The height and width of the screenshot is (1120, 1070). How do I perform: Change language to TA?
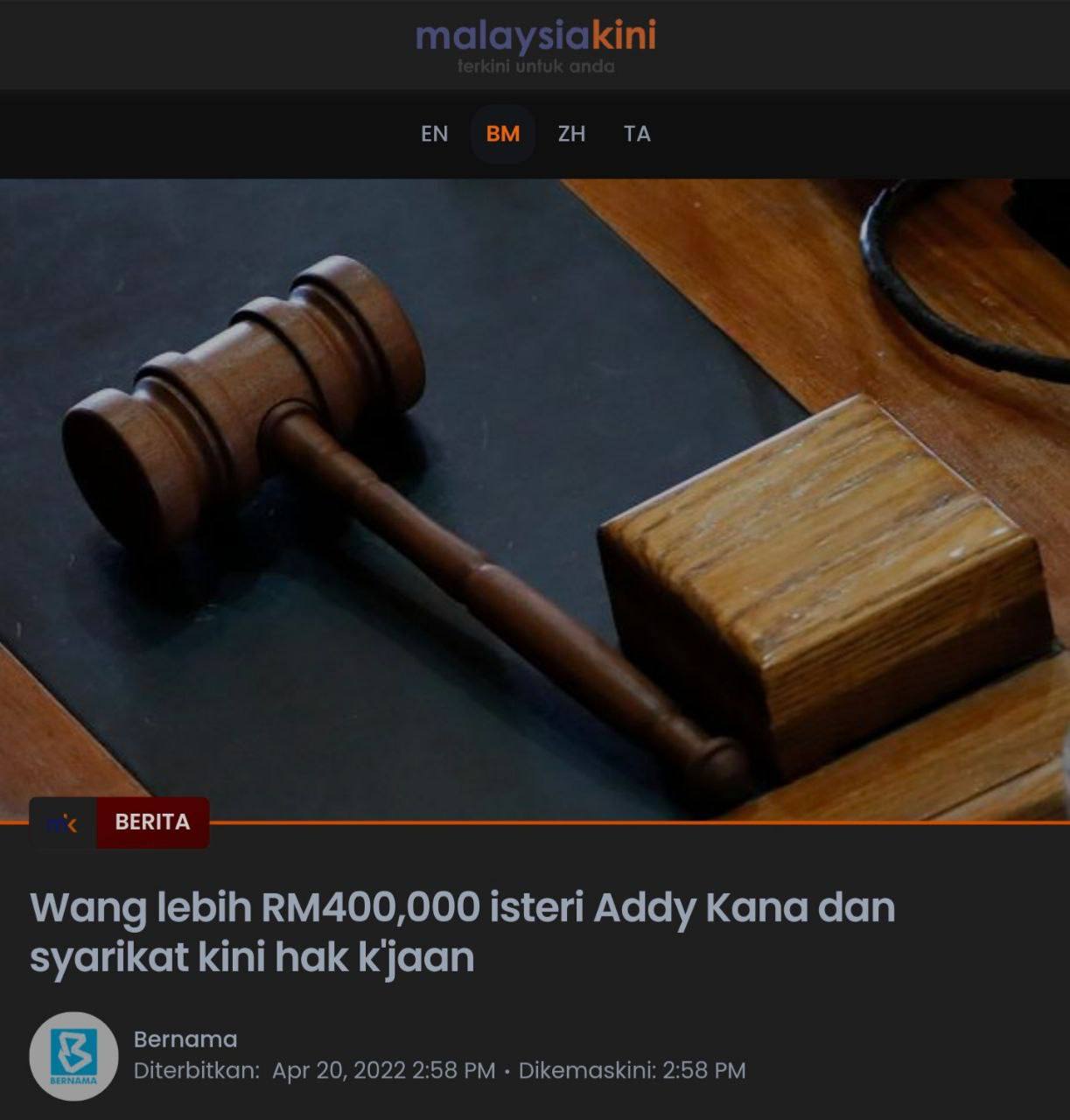(637, 134)
